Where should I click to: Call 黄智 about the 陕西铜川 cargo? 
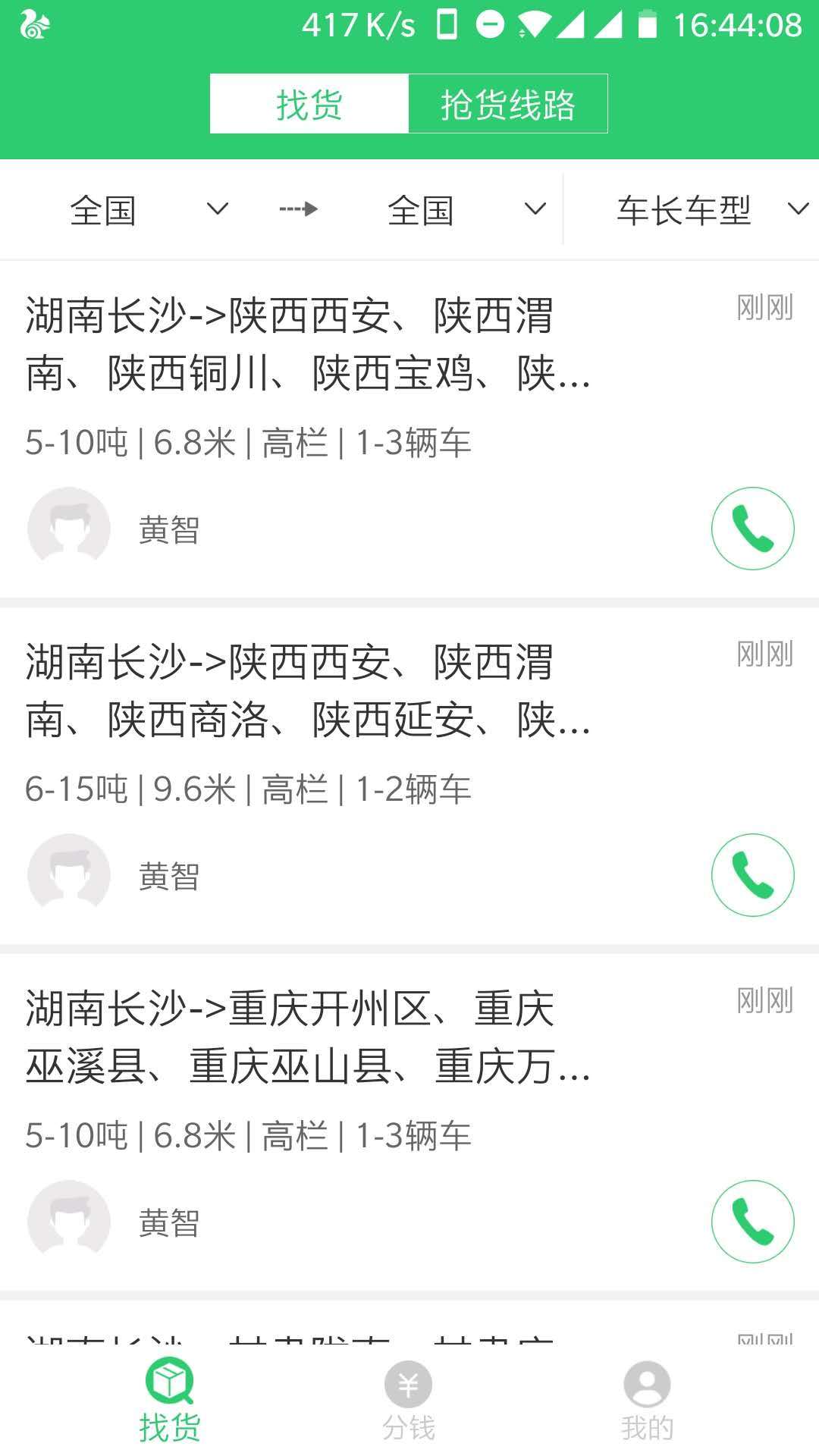point(752,529)
